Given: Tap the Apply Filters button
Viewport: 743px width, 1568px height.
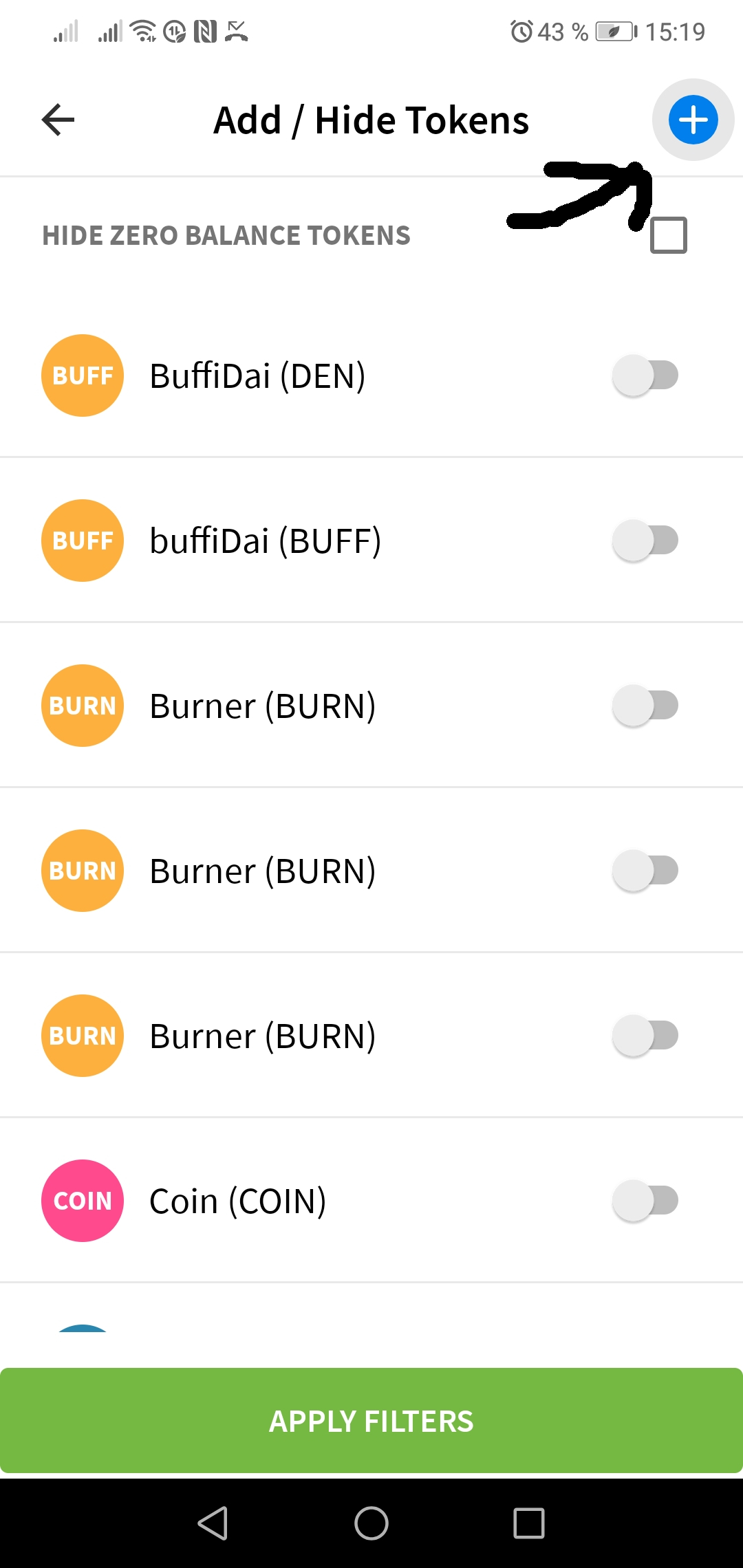Looking at the screenshot, I should pos(371,1421).
